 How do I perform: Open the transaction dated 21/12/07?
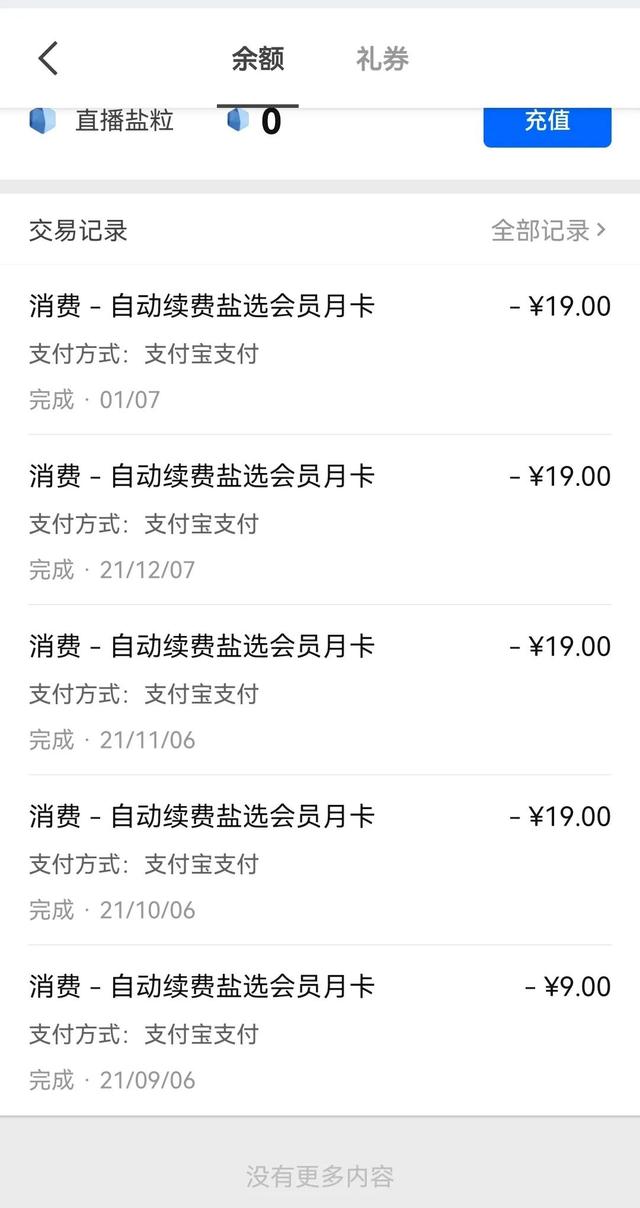320,520
